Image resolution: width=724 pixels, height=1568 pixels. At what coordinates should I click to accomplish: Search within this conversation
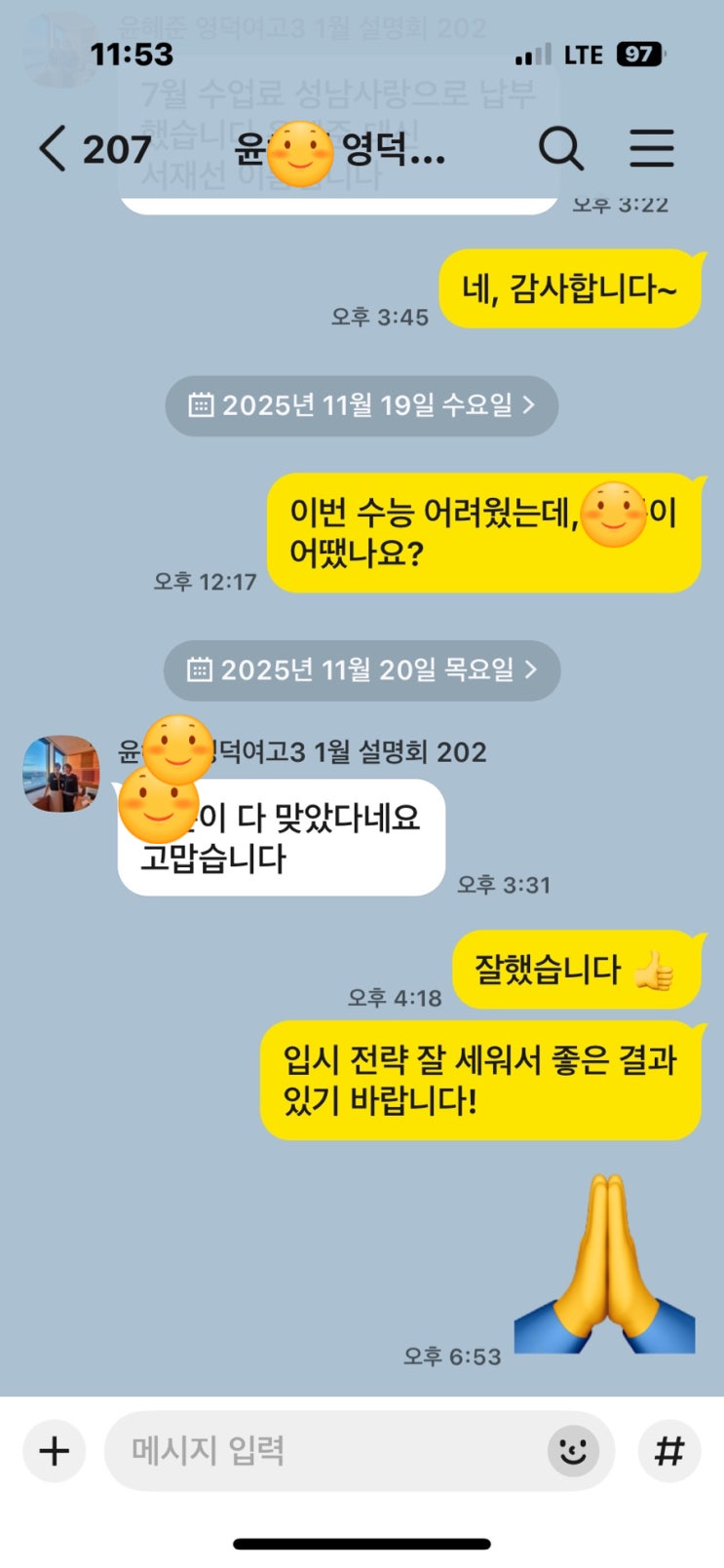pyautogui.click(x=561, y=149)
